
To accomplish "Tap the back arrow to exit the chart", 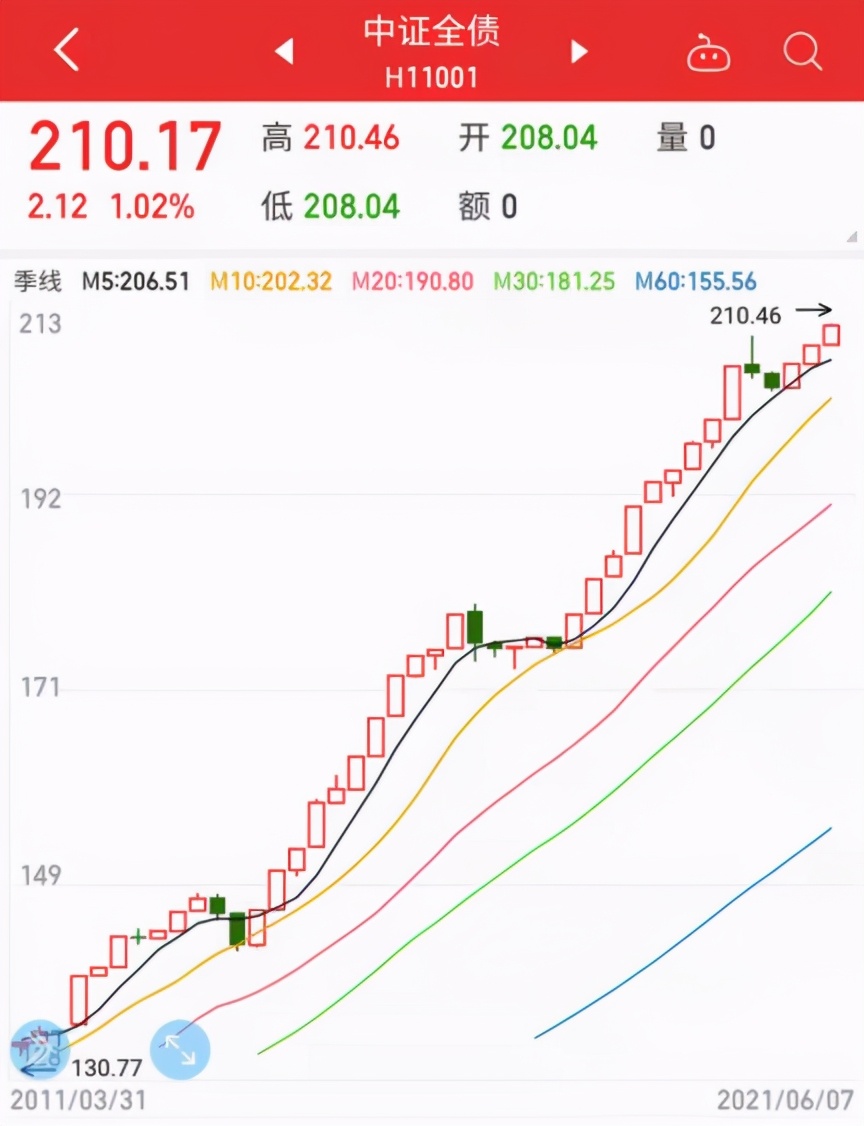I will (66, 51).
